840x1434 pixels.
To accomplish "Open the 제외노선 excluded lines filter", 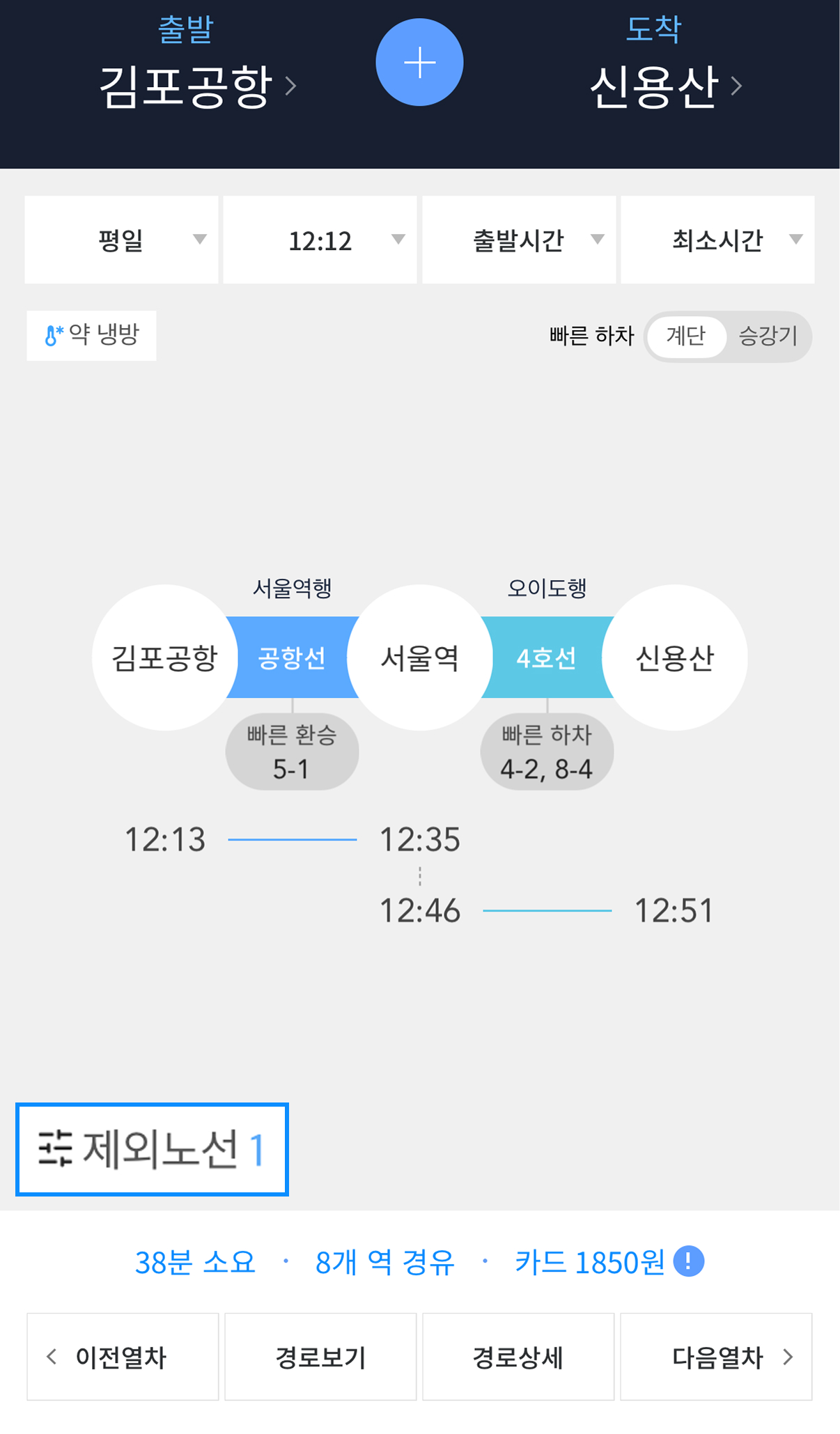I will (x=152, y=1149).
